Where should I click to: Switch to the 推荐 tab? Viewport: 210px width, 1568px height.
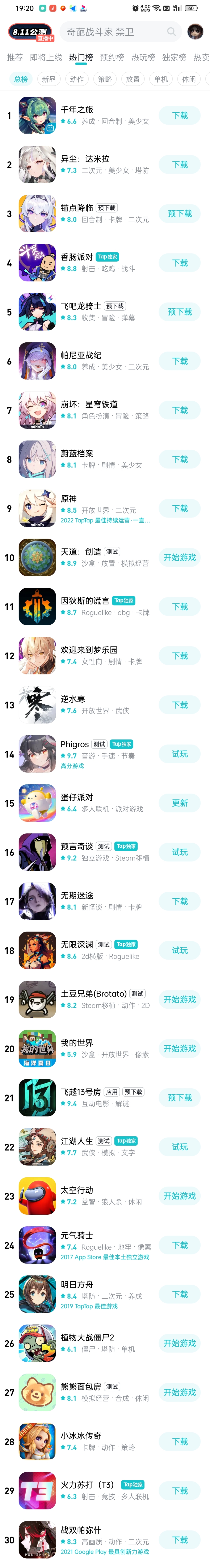[14, 57]
